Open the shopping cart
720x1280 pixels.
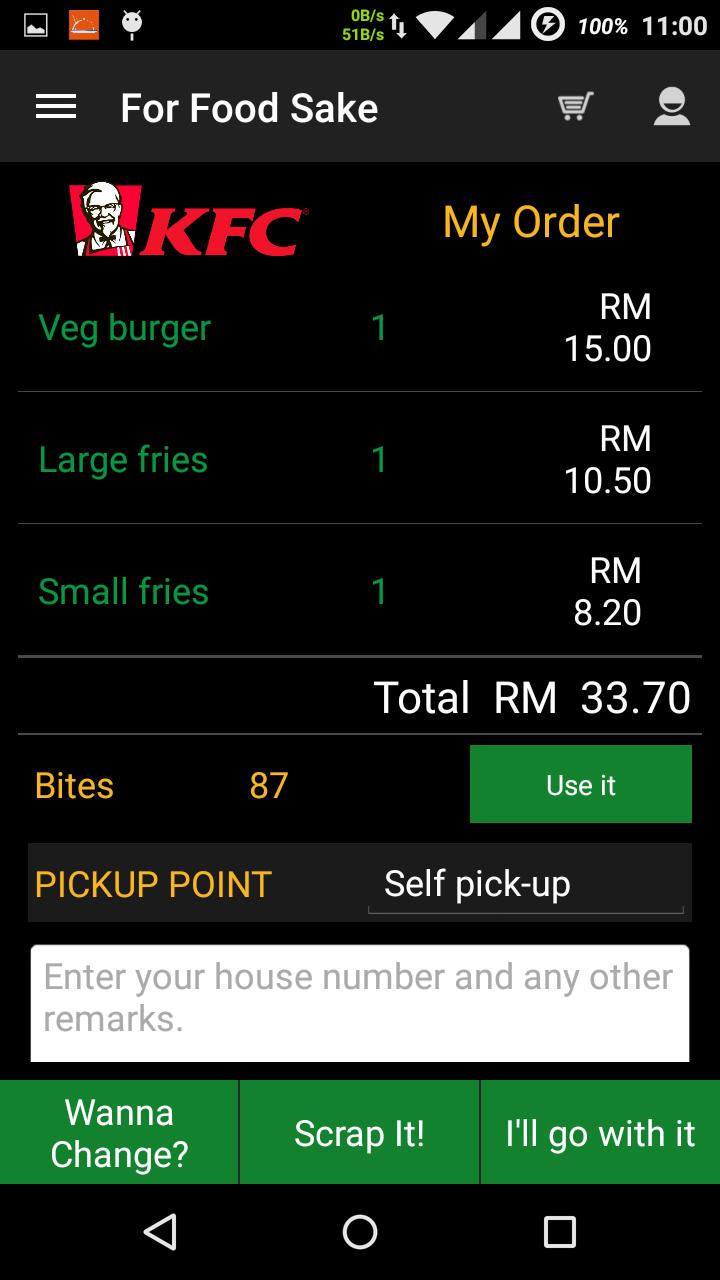(x=573, y=106)
